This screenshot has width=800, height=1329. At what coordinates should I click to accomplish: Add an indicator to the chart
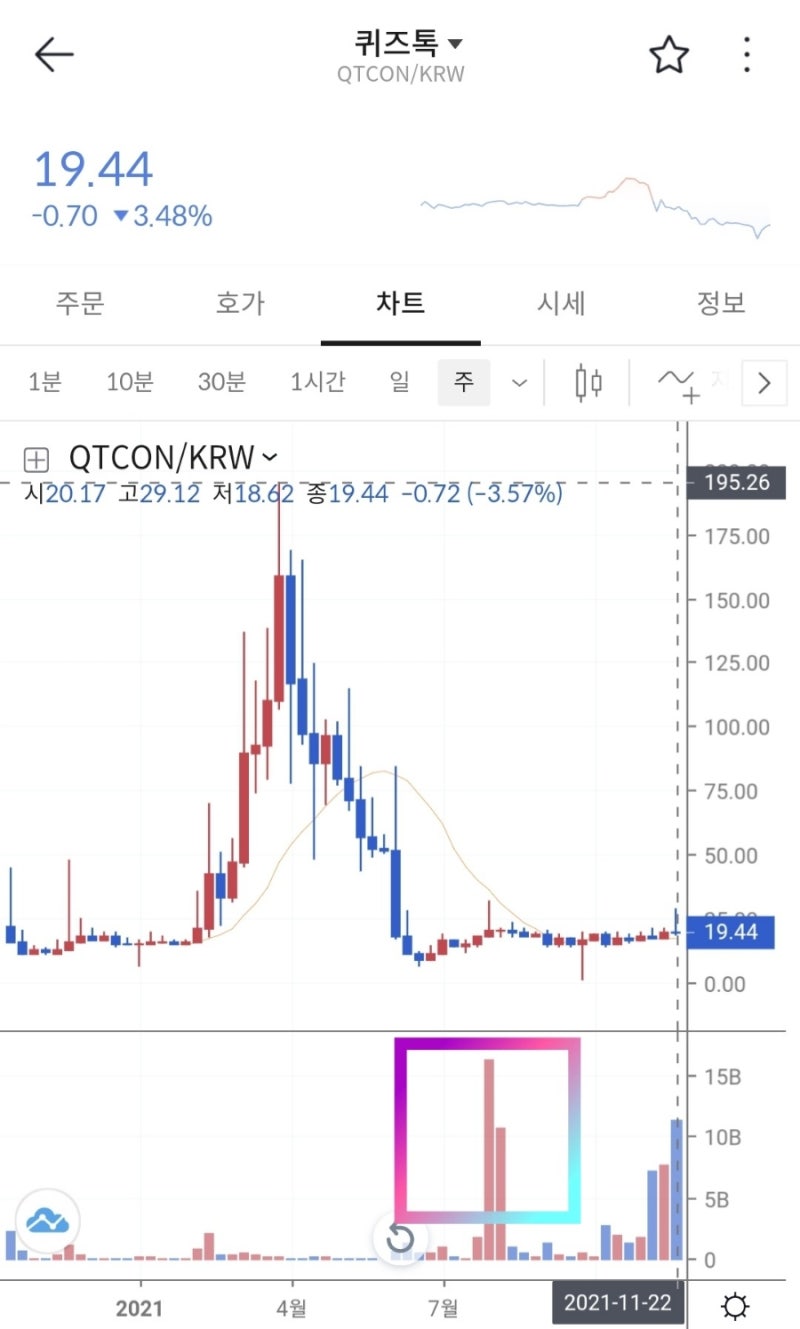677,382
